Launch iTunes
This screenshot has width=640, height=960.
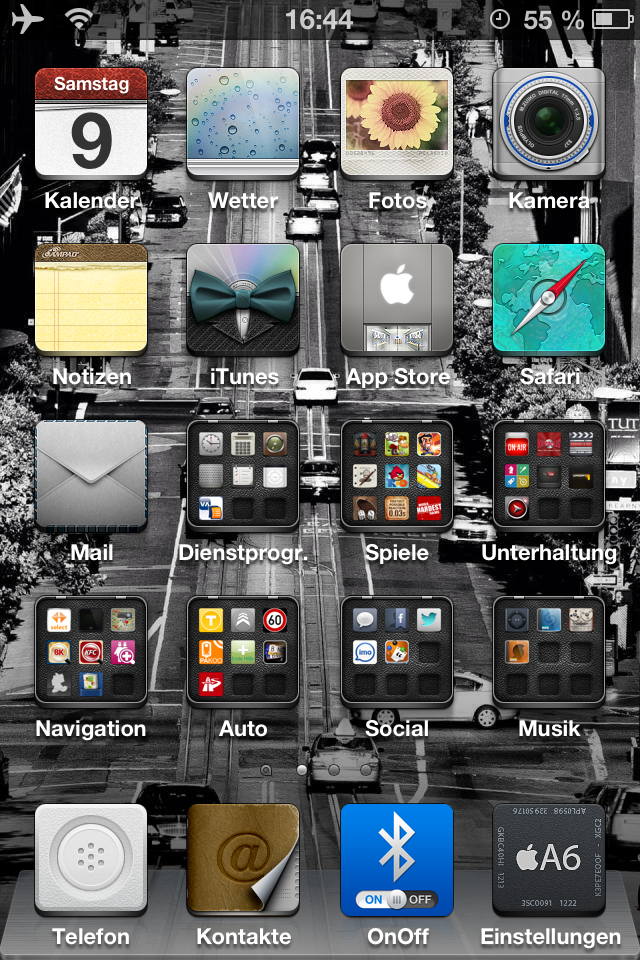click(x=243, y=299)
